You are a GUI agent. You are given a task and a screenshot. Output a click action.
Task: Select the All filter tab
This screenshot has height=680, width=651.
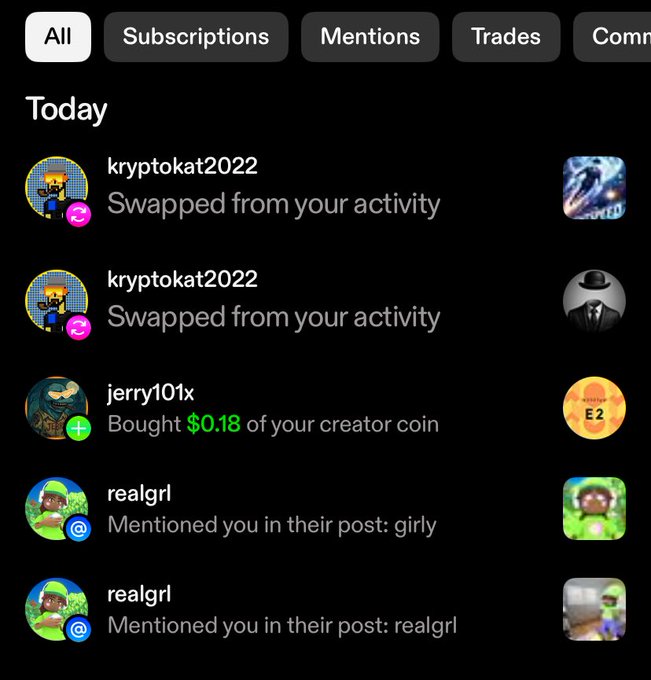58,37
